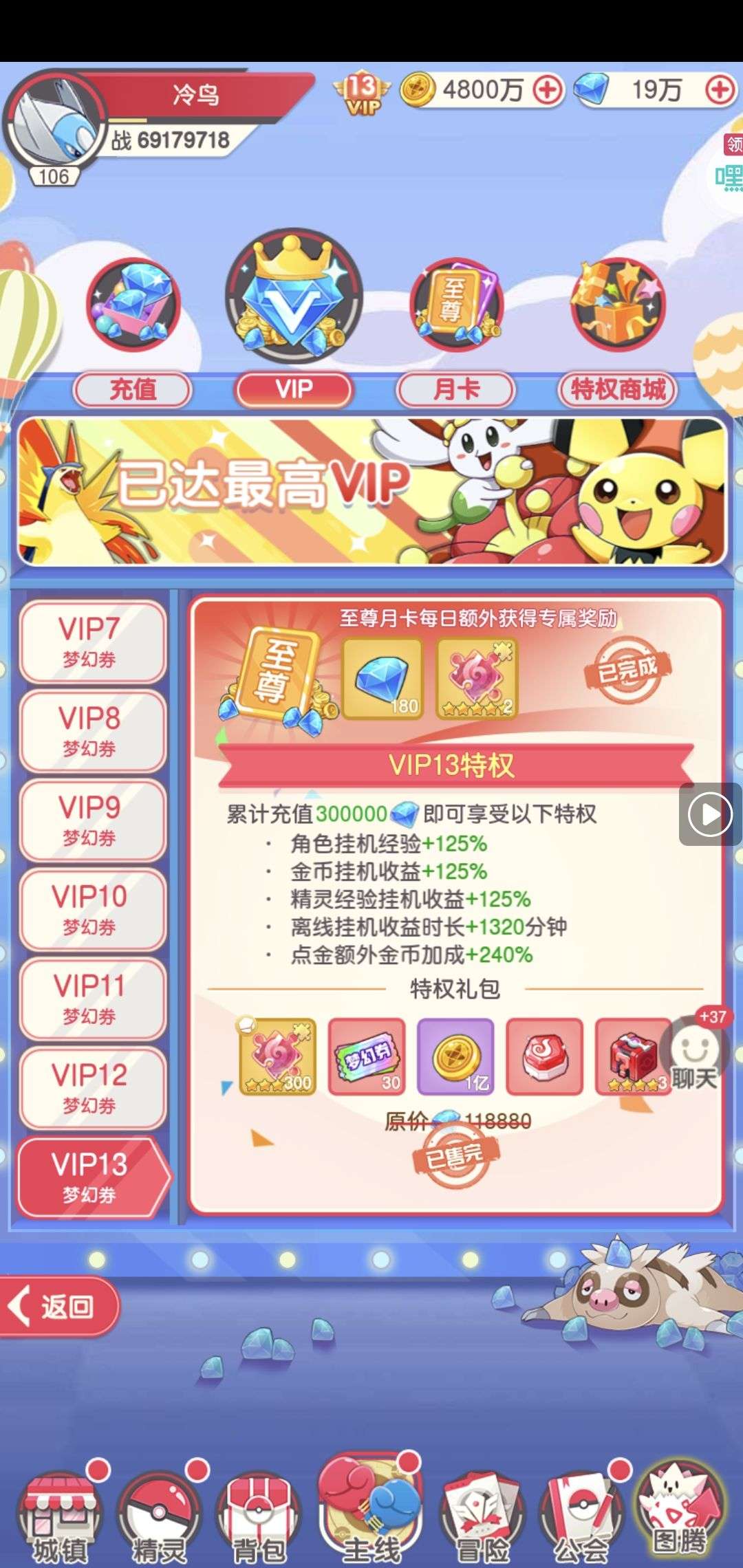Select the VIP10 level entry
Viewport: 743px width, 1568px height.
coord(91,908)
